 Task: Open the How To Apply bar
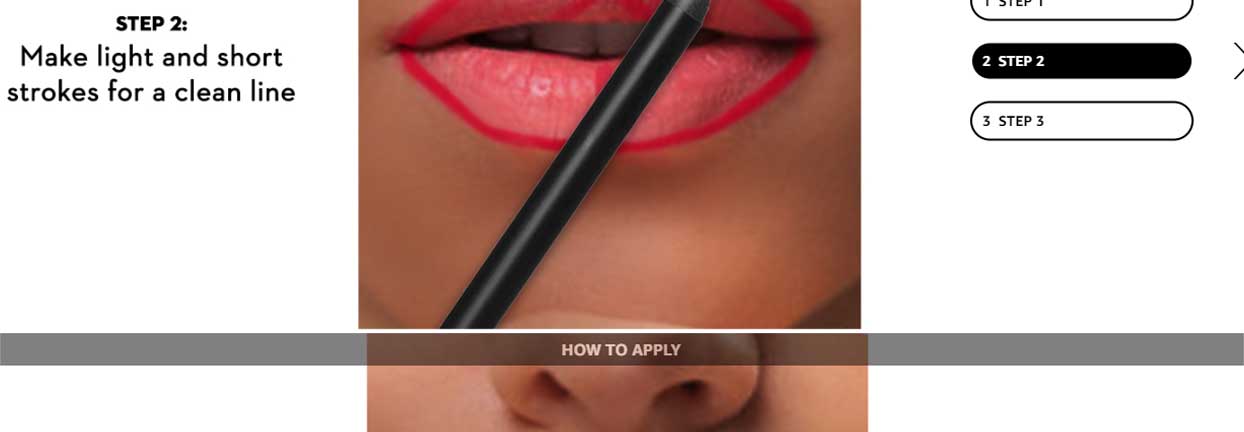click(621, 350)
